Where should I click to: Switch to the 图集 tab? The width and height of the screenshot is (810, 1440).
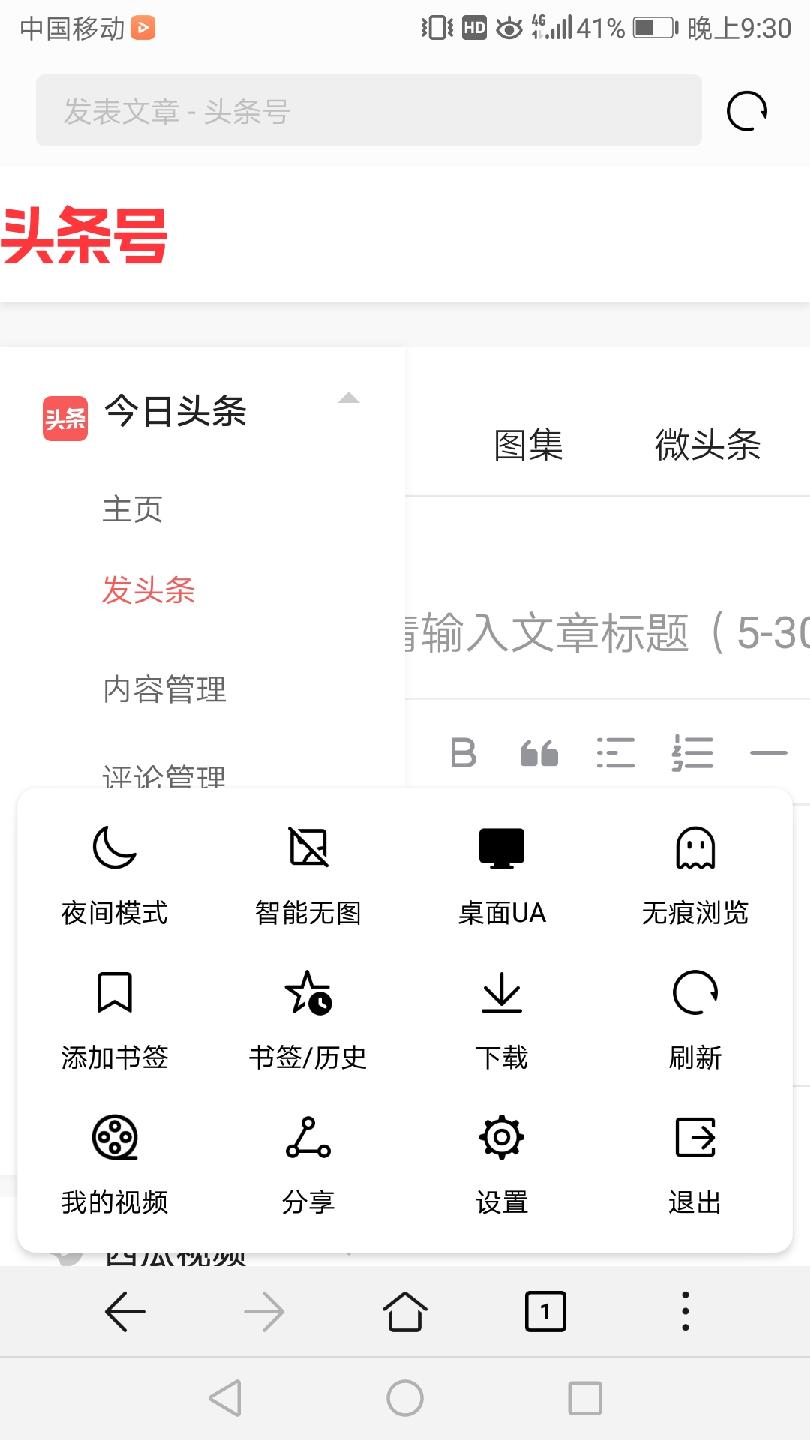pyautogui.click(x=530, y=447)
